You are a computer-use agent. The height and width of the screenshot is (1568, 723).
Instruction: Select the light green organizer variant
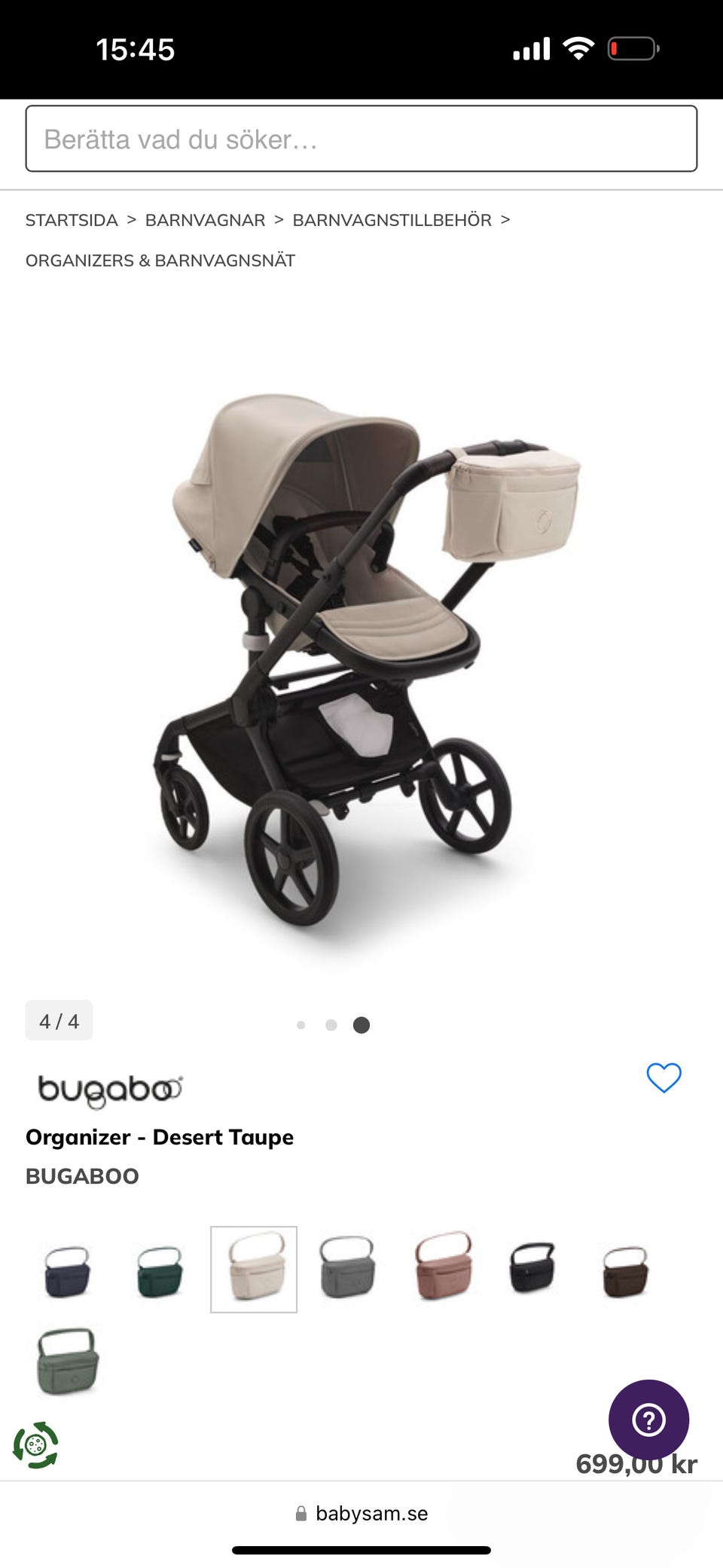coord(68,1362)
